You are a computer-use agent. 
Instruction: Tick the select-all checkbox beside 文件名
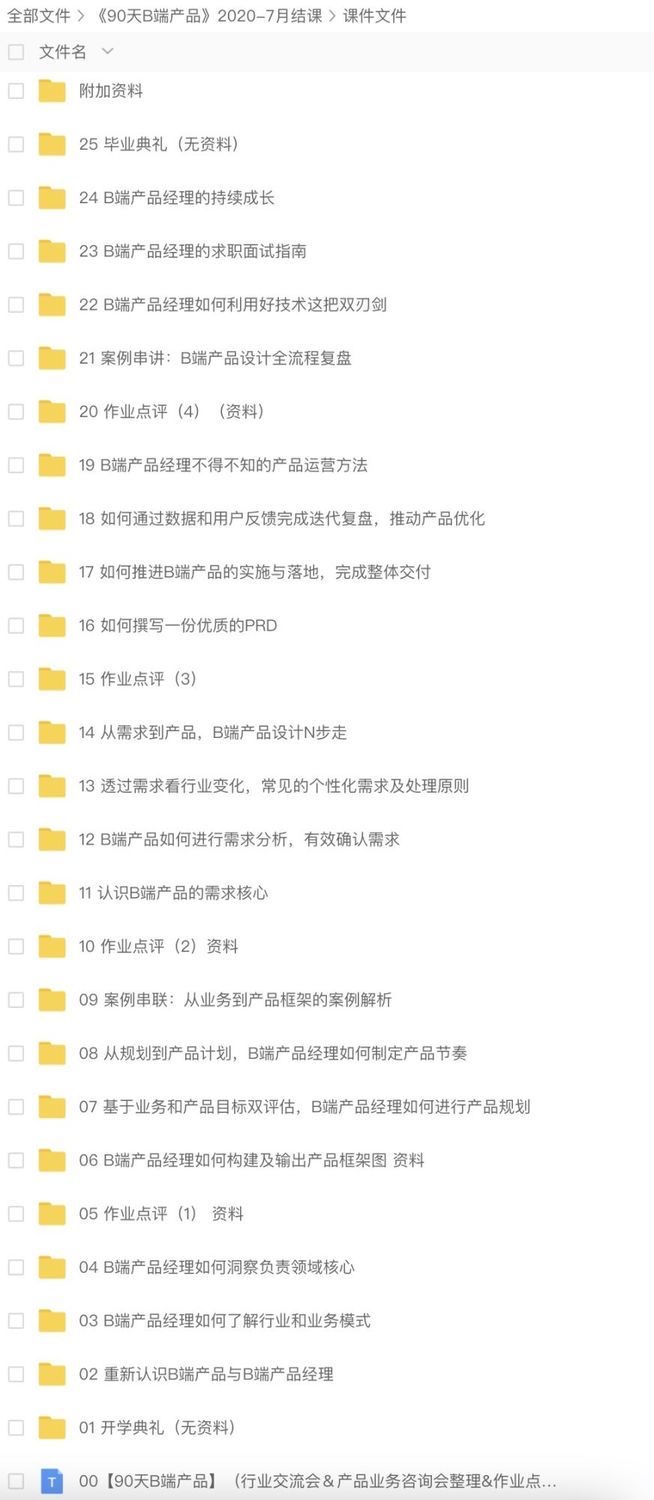pyautogui.click(x=16, y=52)
